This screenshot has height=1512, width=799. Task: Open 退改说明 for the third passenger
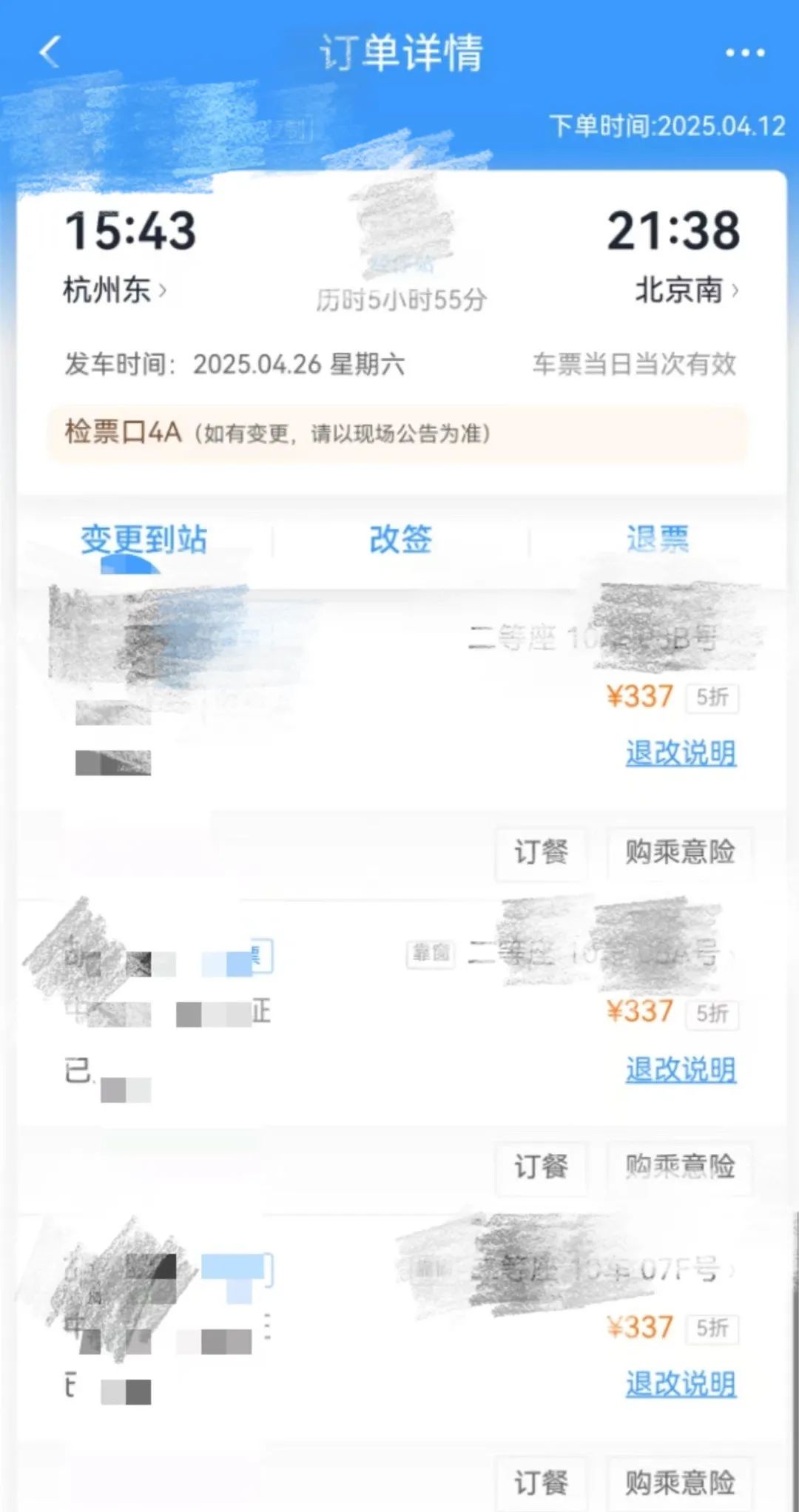tap(681, 1384)
